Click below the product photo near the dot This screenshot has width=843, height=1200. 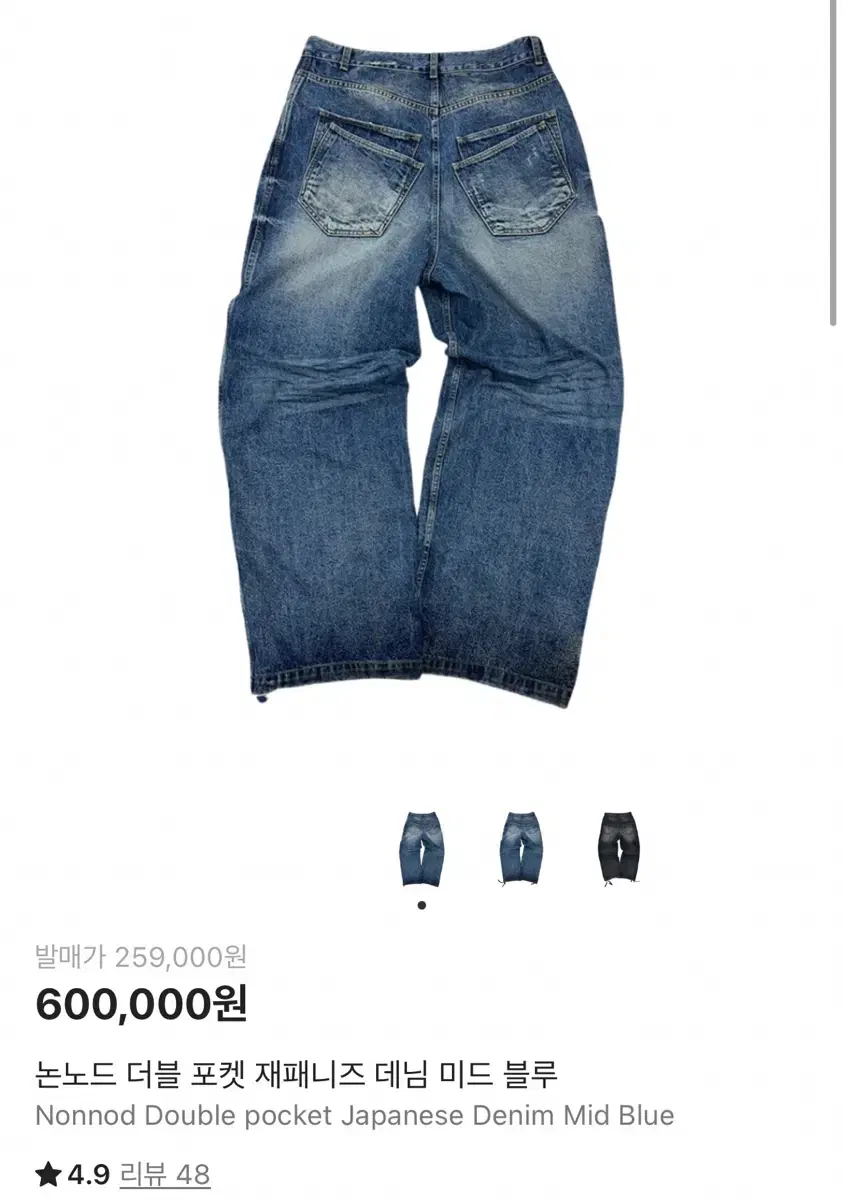click(421, 903)
